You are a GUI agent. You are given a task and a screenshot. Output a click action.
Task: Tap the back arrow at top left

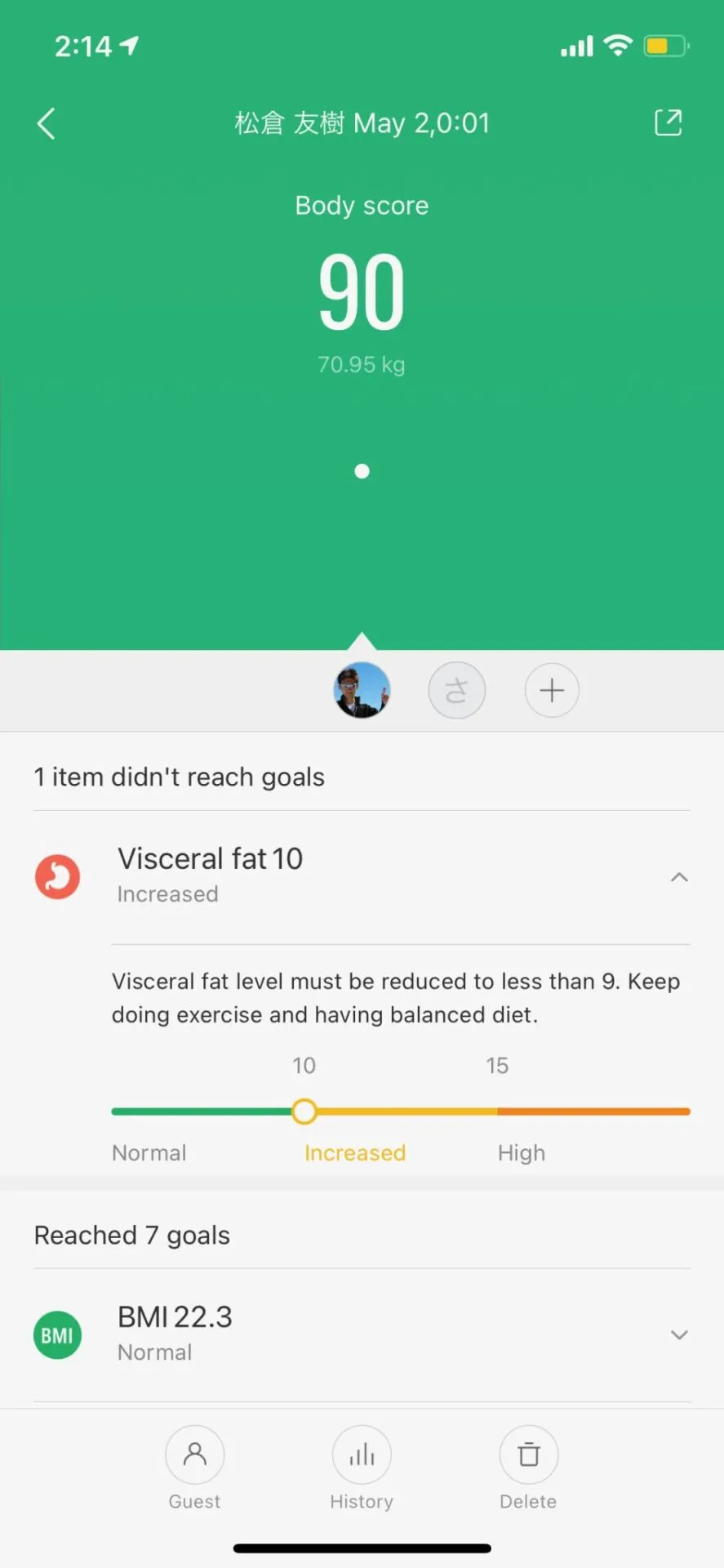(46, 122)
